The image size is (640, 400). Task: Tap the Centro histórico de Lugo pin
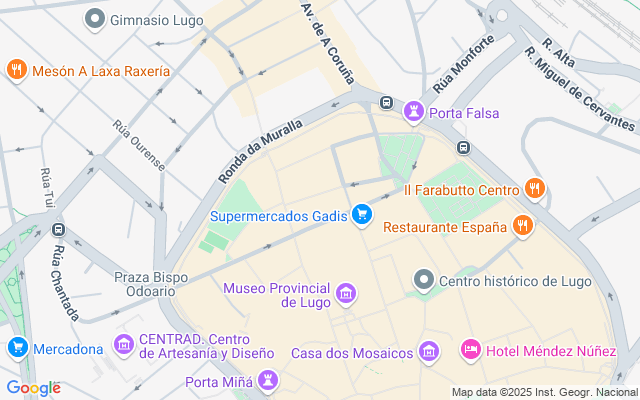tap(423, 280)
